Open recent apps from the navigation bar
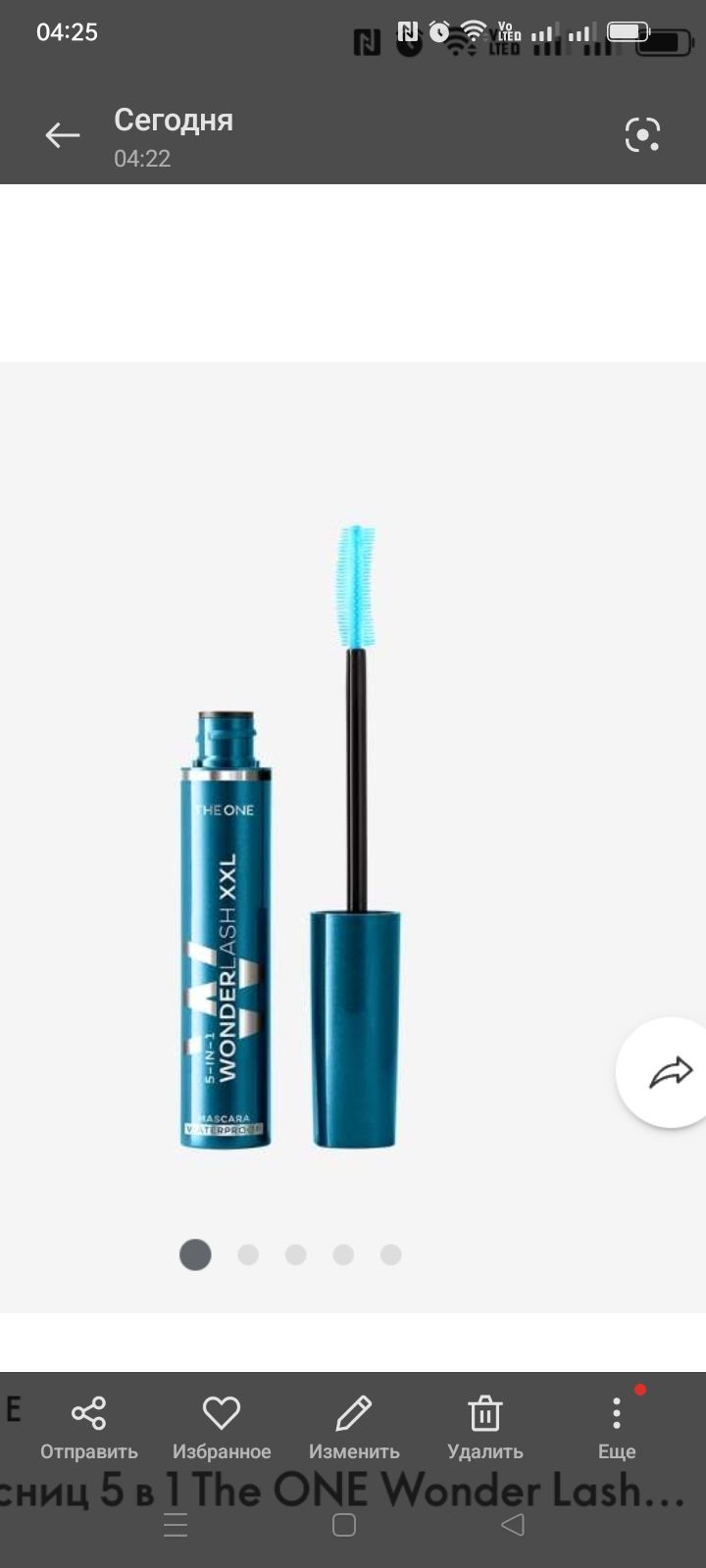Screen dimensions: 706x1568 click(176, 1525)
